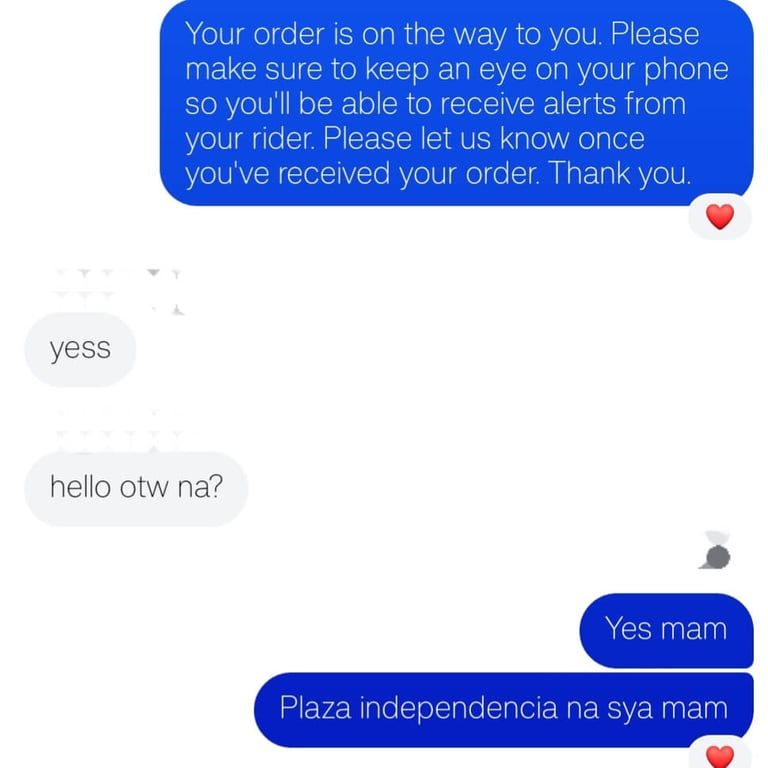
Task: Open the heart reaction under Plaza independencia message
Action: pyautogui.click(x=719, y=755)
